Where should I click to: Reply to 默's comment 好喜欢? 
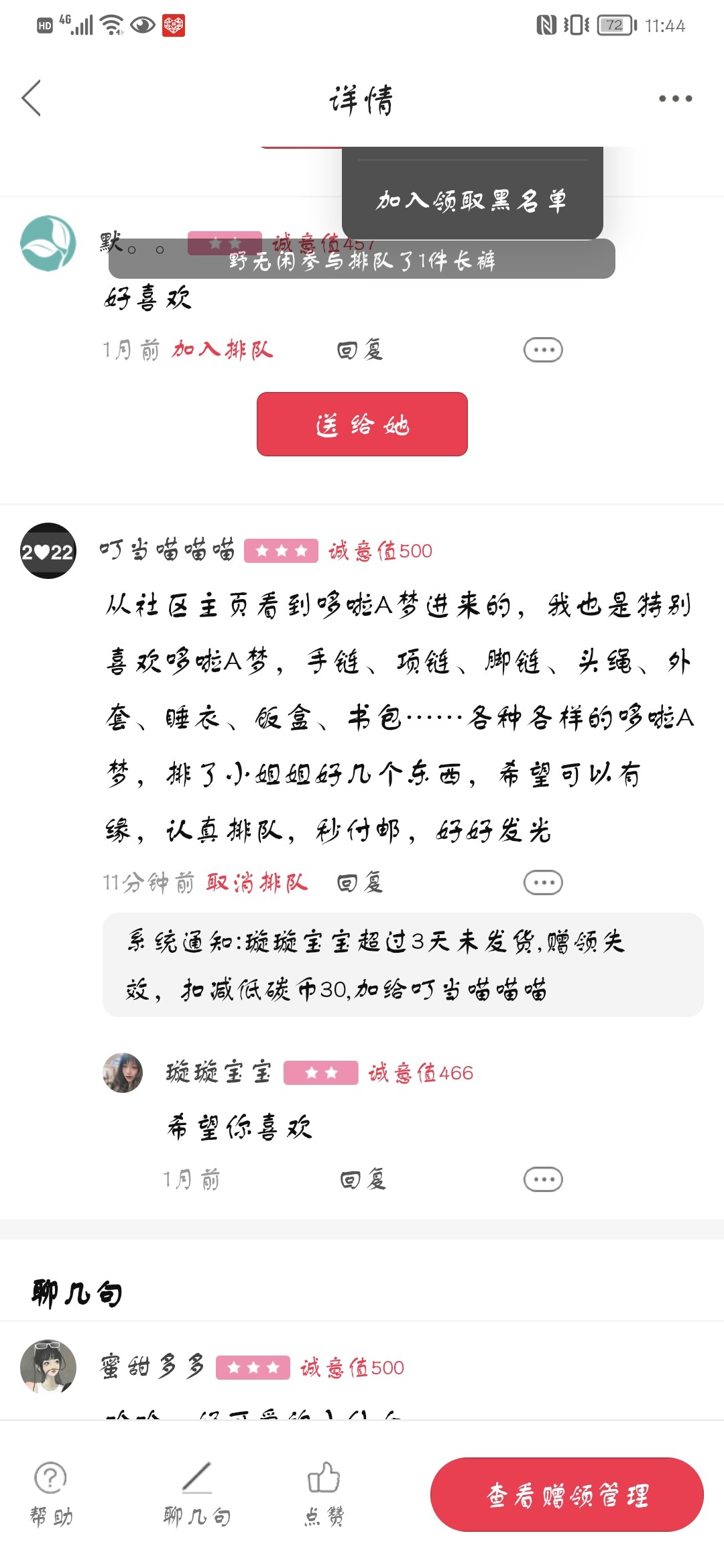click(360, 350)
